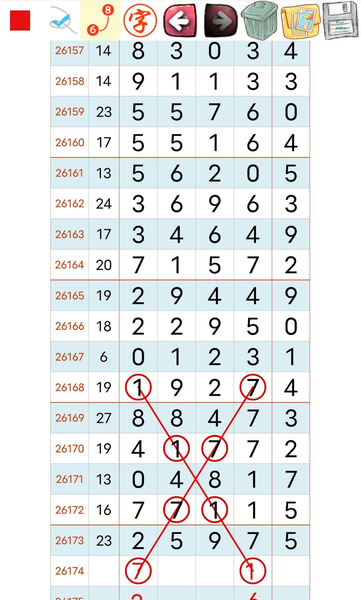Choose the circle-and-line connect tool
The image size is (361, 600).
coord(100,20)
